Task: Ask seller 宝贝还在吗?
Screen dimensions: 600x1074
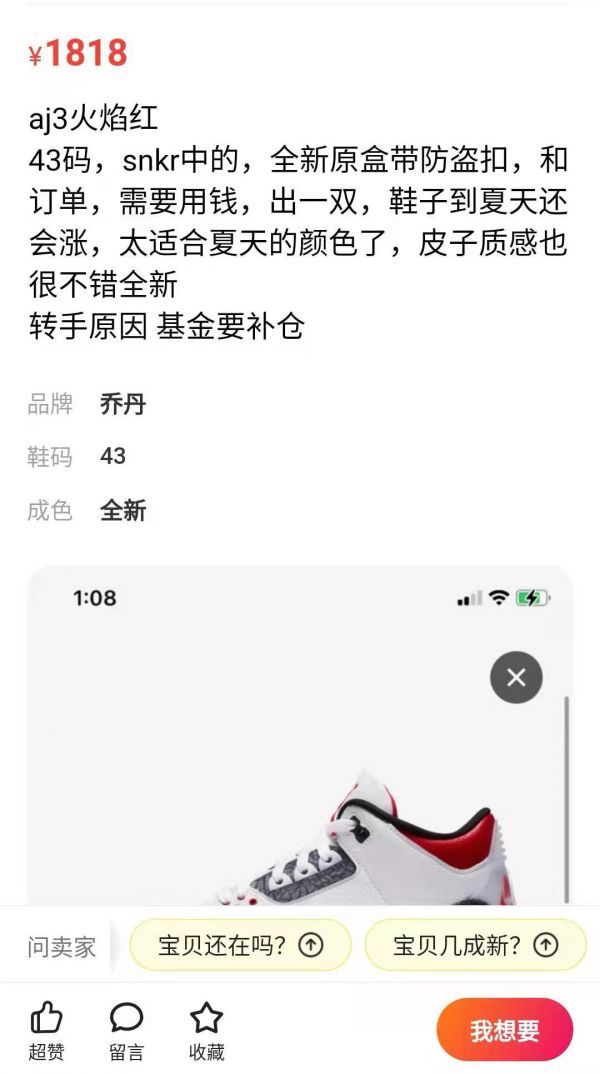Action: point(240,945)
